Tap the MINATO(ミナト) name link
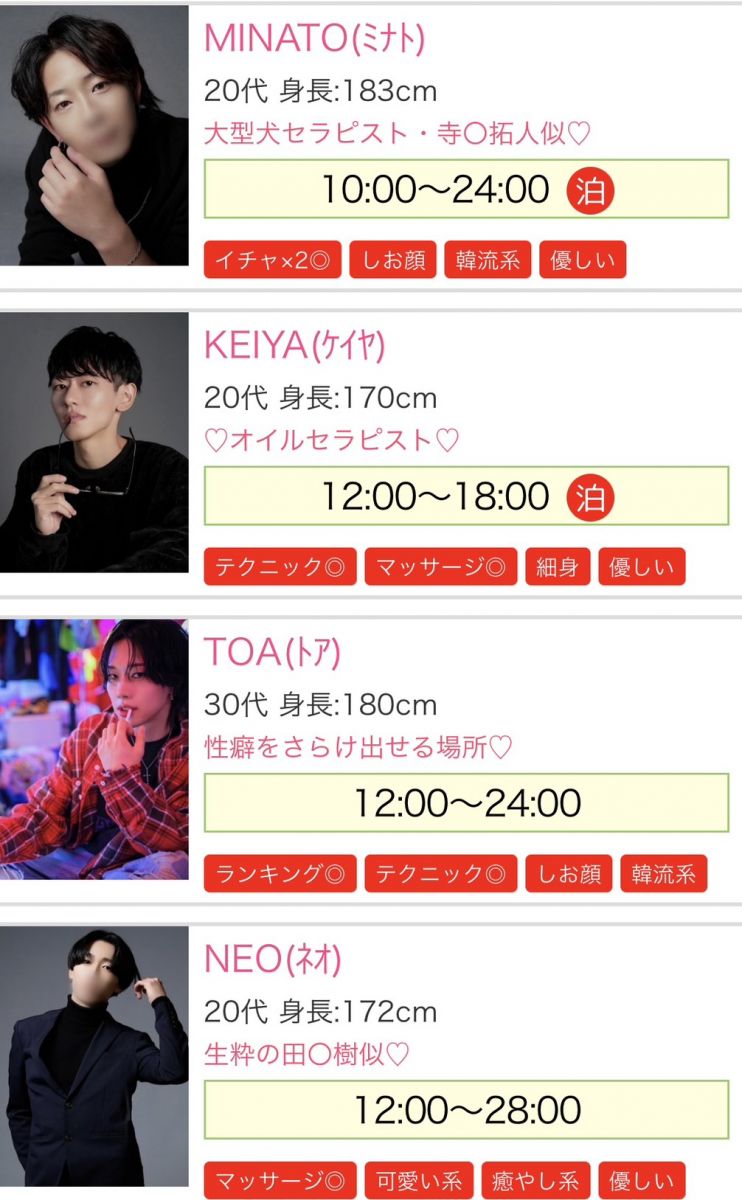Screen dimensions: 742x1200 tap(314, 39)
